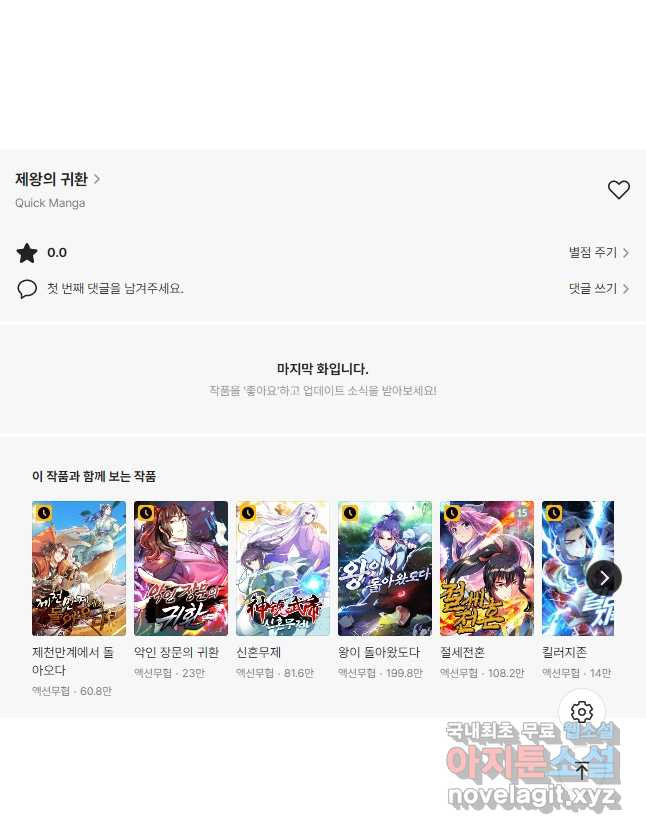The width and height of the screenshot is (646, 834).
Task: Open the 신혼무제 webtoon card
Action: (x=283, y=568)
